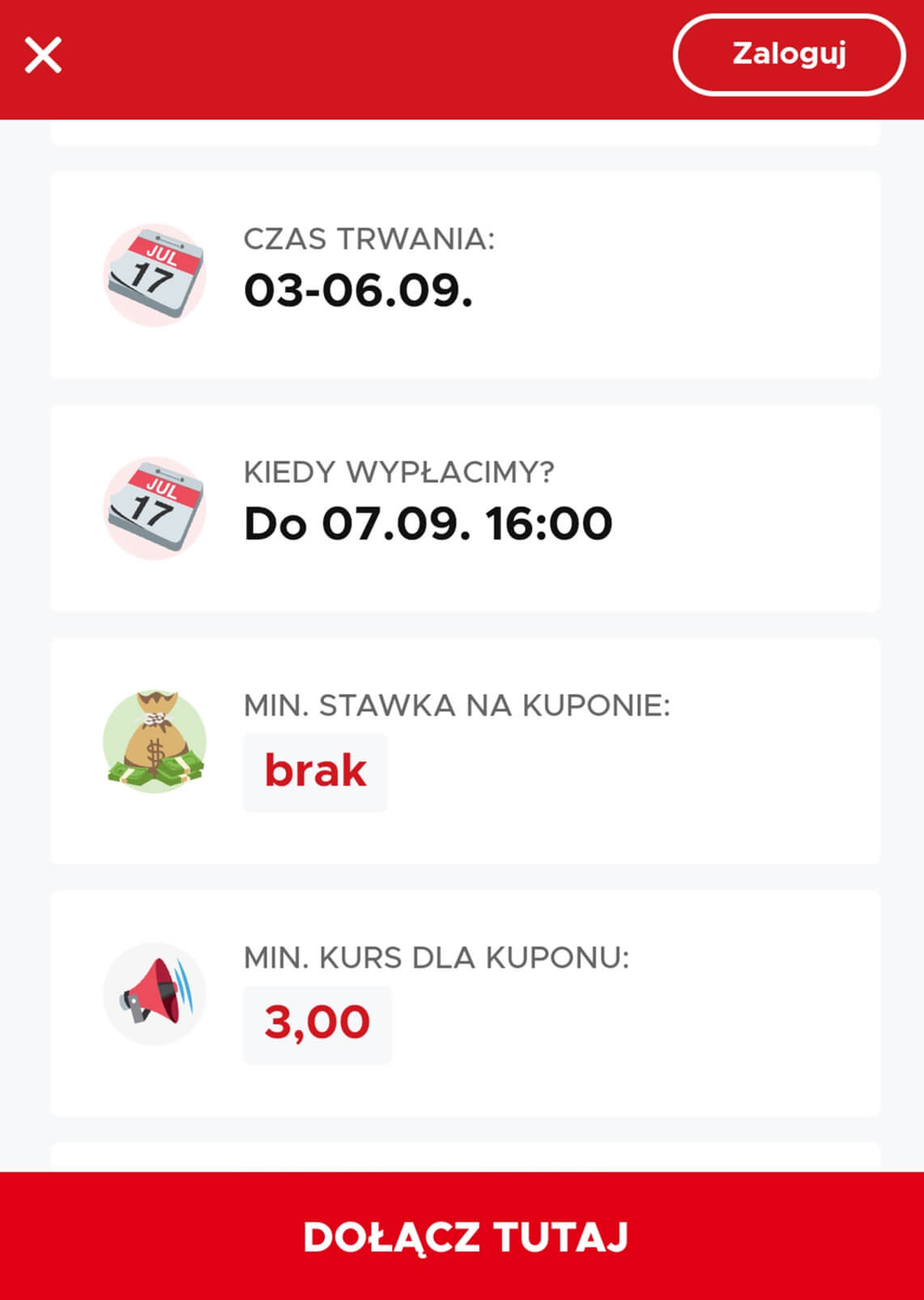Image resolution: width=924 pixels, height=1300 pixels.
Task: Close the promotion details screen
Action: [43, 56]
